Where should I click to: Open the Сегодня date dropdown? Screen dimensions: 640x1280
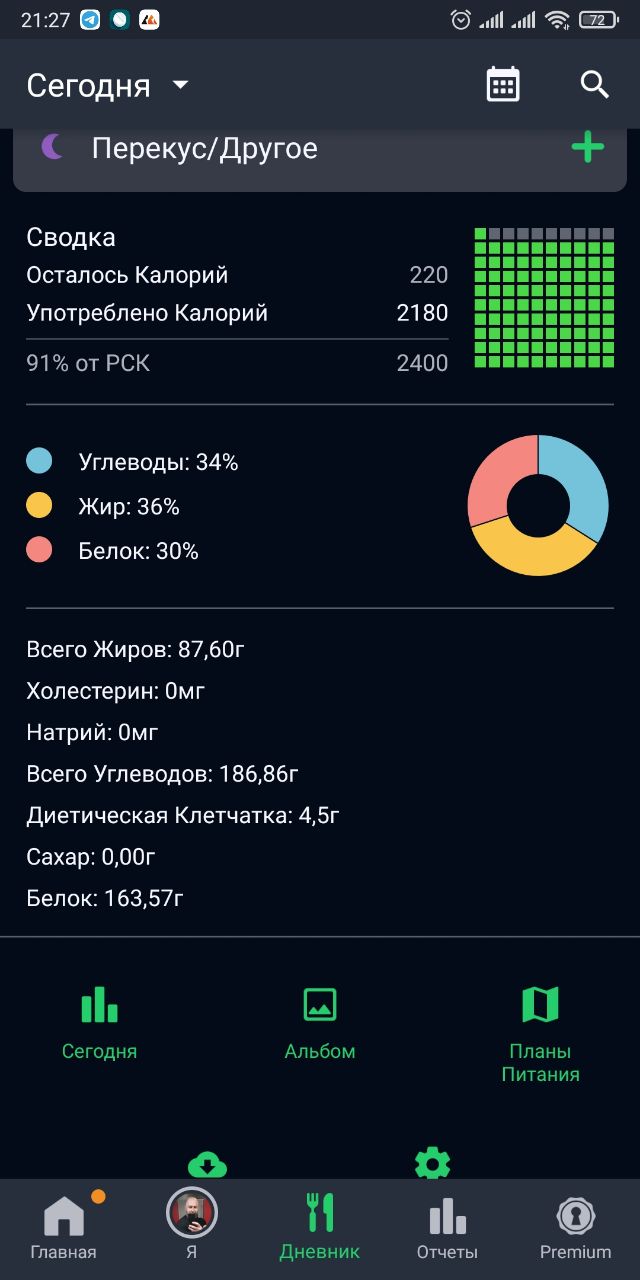pyautogui.click(x=108, y=86)
